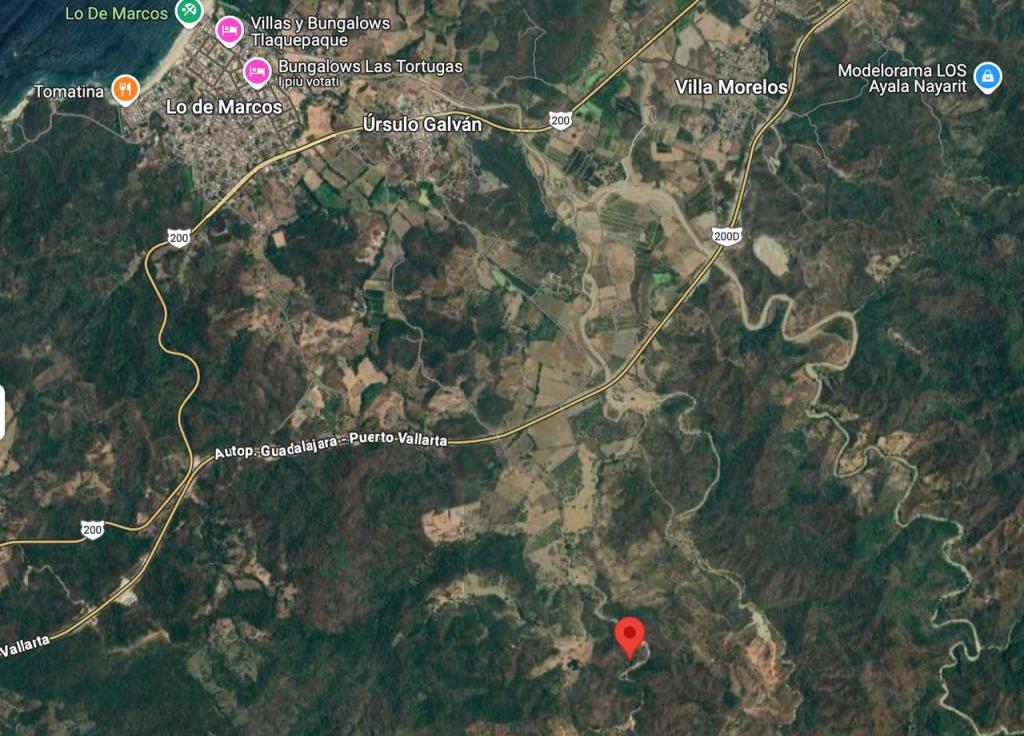Select the Bungalows Las Tortugas hotel pin

[x=257, y=71]
